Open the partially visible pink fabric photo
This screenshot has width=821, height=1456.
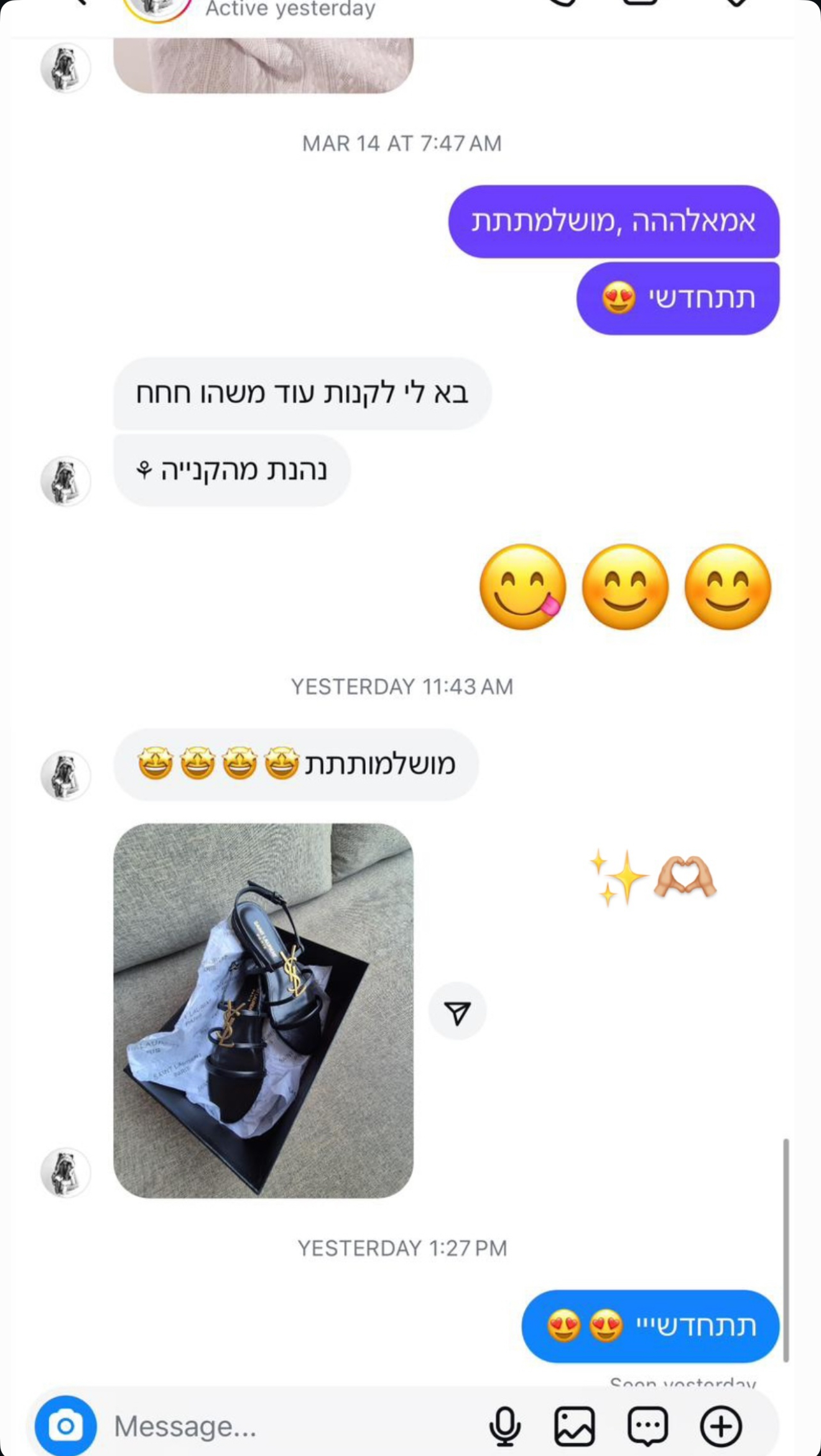point(263,65)
